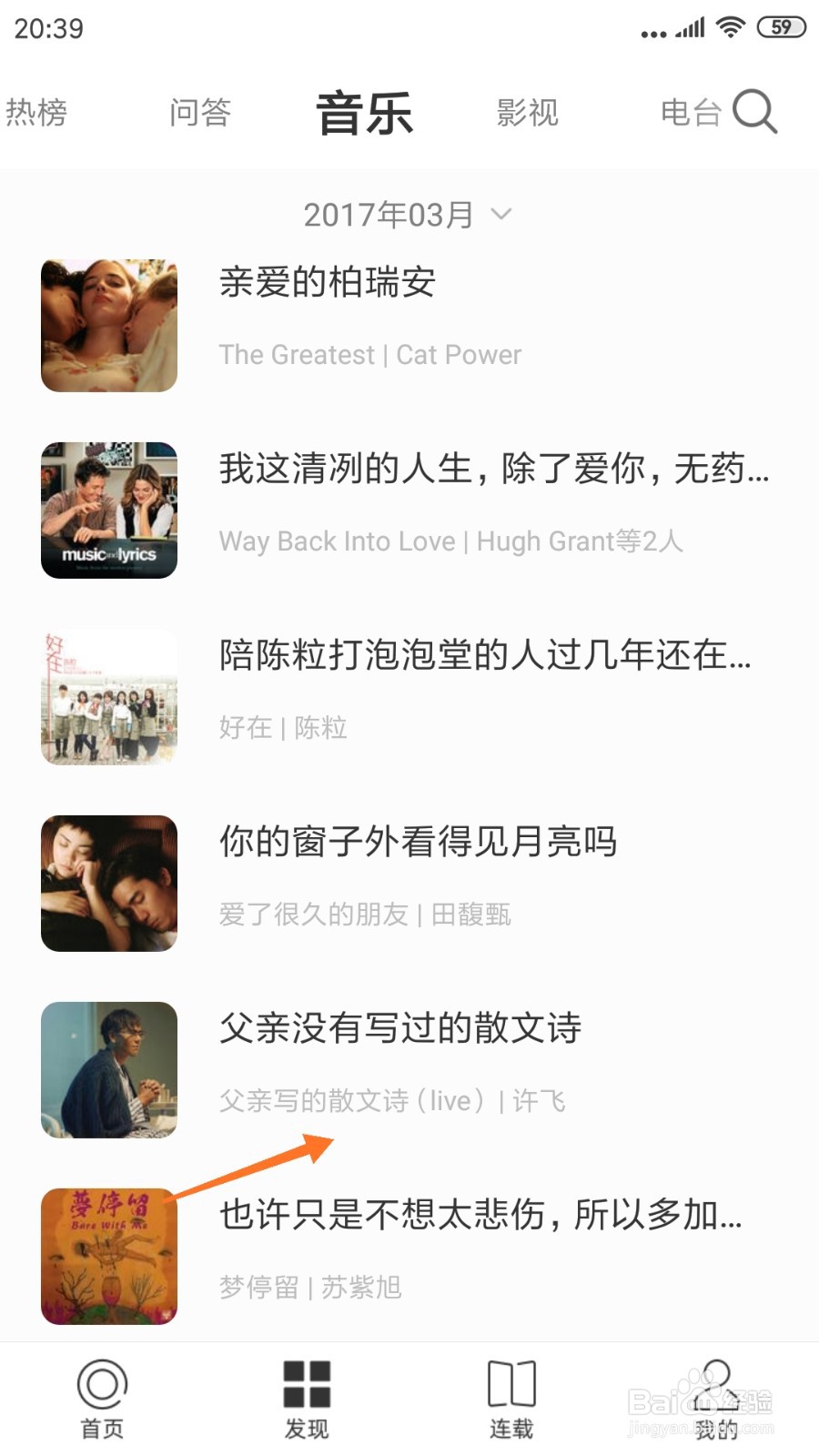Expand the 2017年03月 date selector

pyautogui.click(x=391, y=214)
